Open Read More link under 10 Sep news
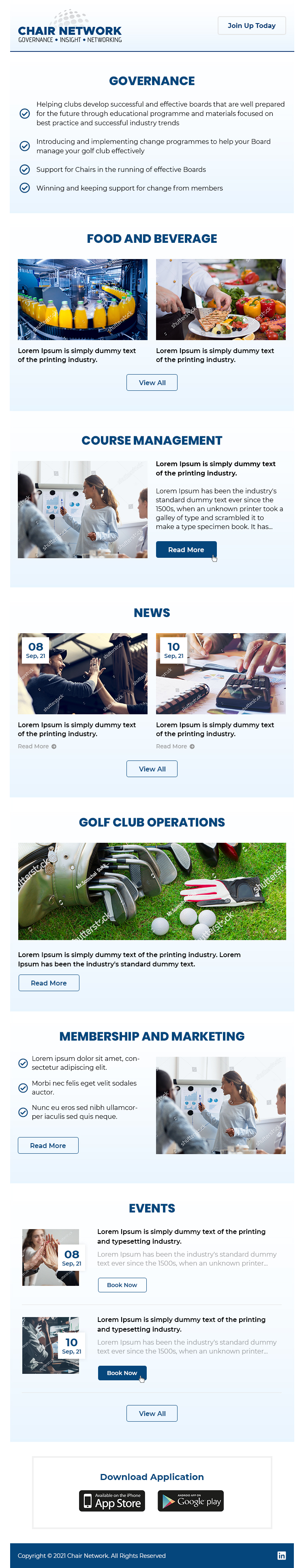 pos(175,746)
